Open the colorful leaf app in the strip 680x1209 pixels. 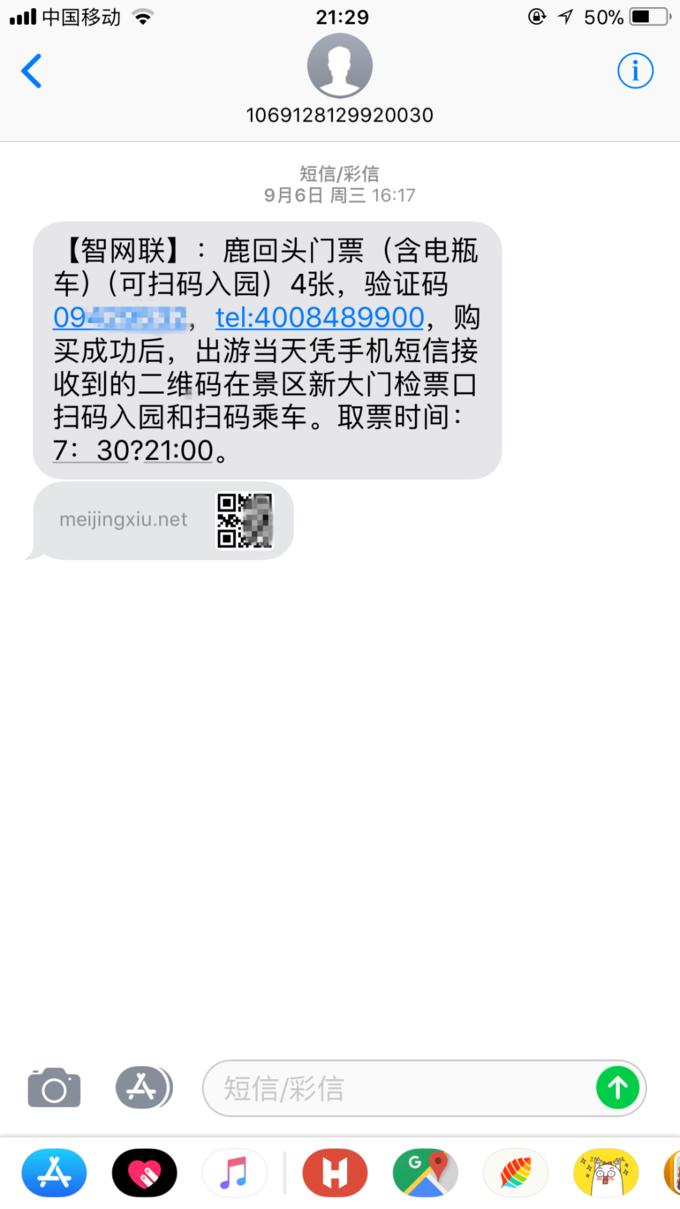coord(515,1173)
